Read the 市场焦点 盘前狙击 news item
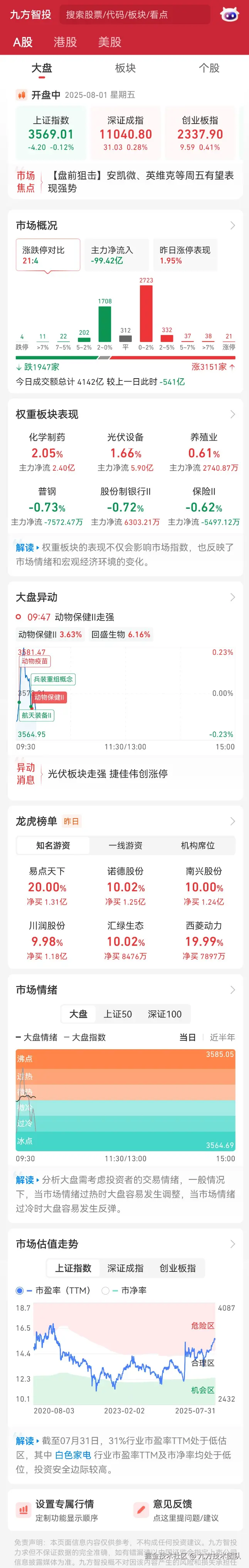Image resolution: width=249 pixels, height=1568 pixels. click(140, 182)
